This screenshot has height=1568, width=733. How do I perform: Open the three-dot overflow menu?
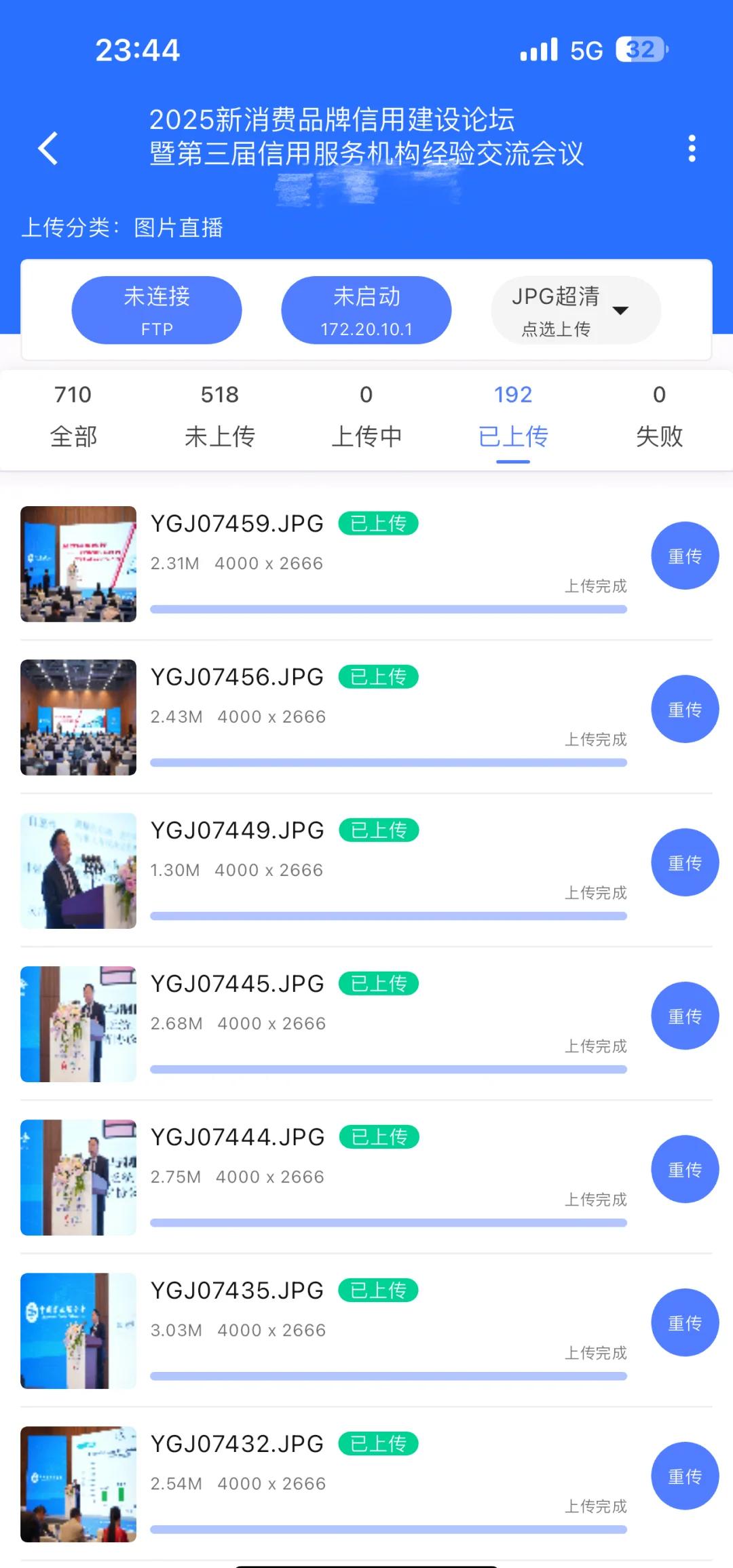(x=692, y=148)
